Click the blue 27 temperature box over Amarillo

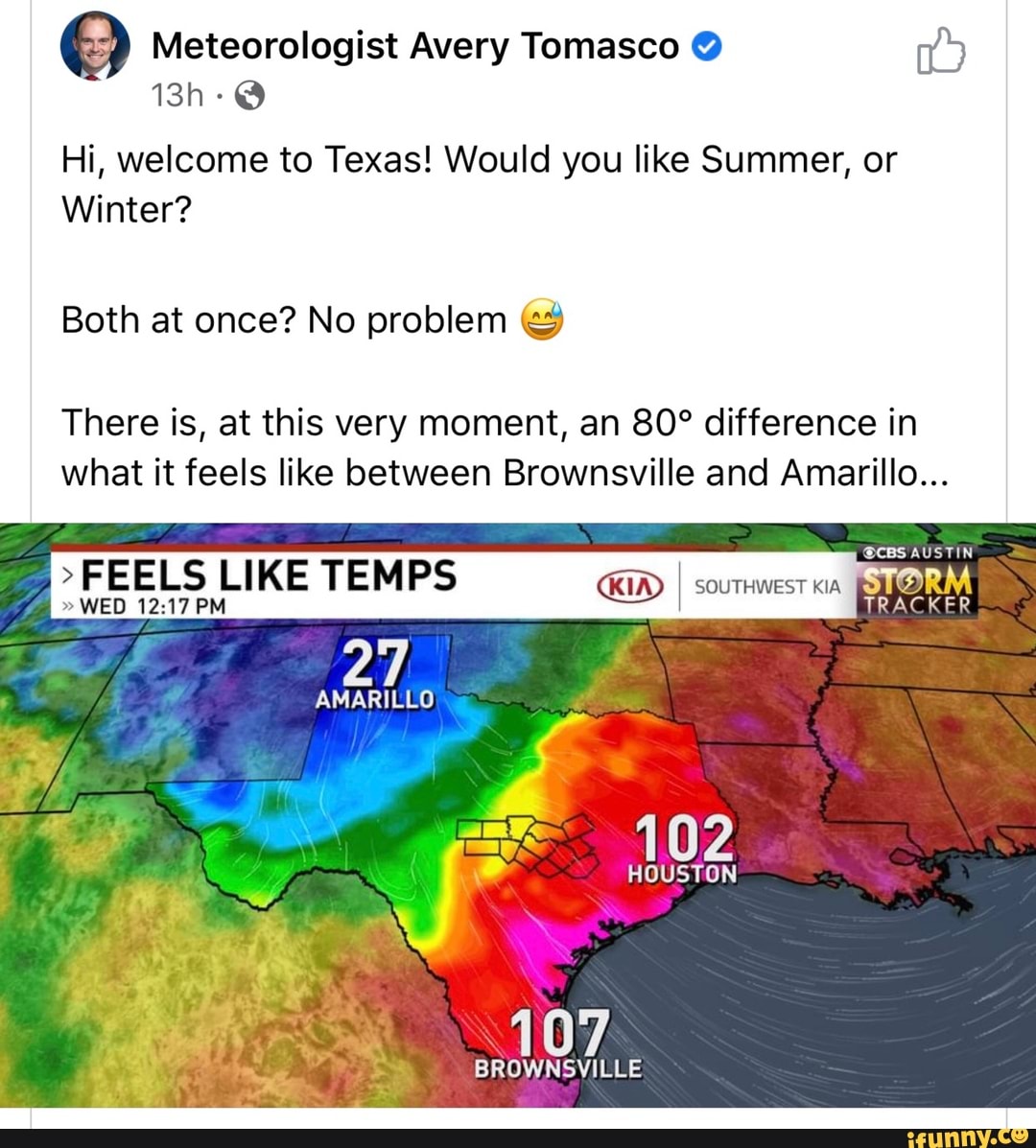click(377, 660)
